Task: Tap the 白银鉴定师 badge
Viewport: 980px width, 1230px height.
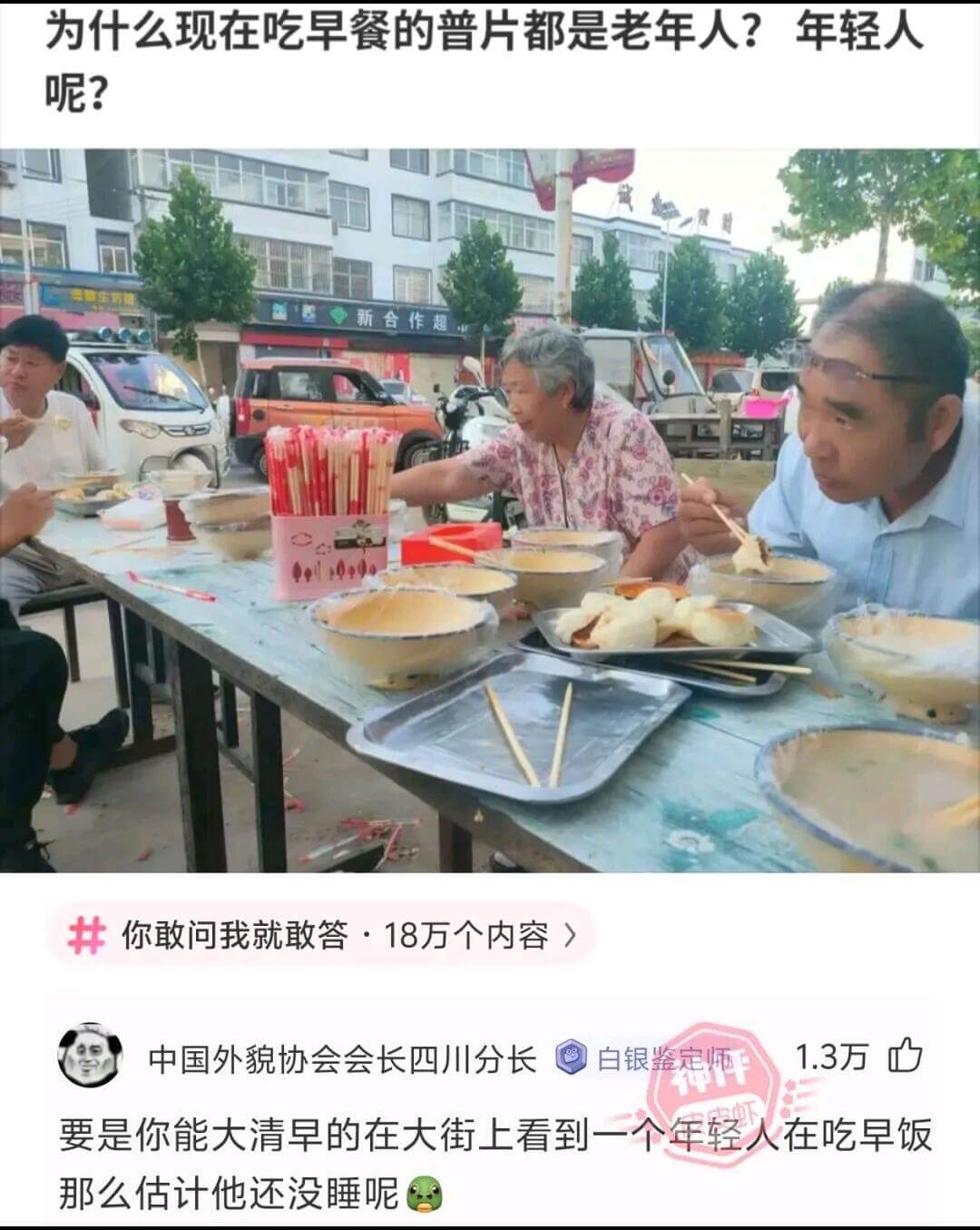Action: click(x=646, y=1058)
